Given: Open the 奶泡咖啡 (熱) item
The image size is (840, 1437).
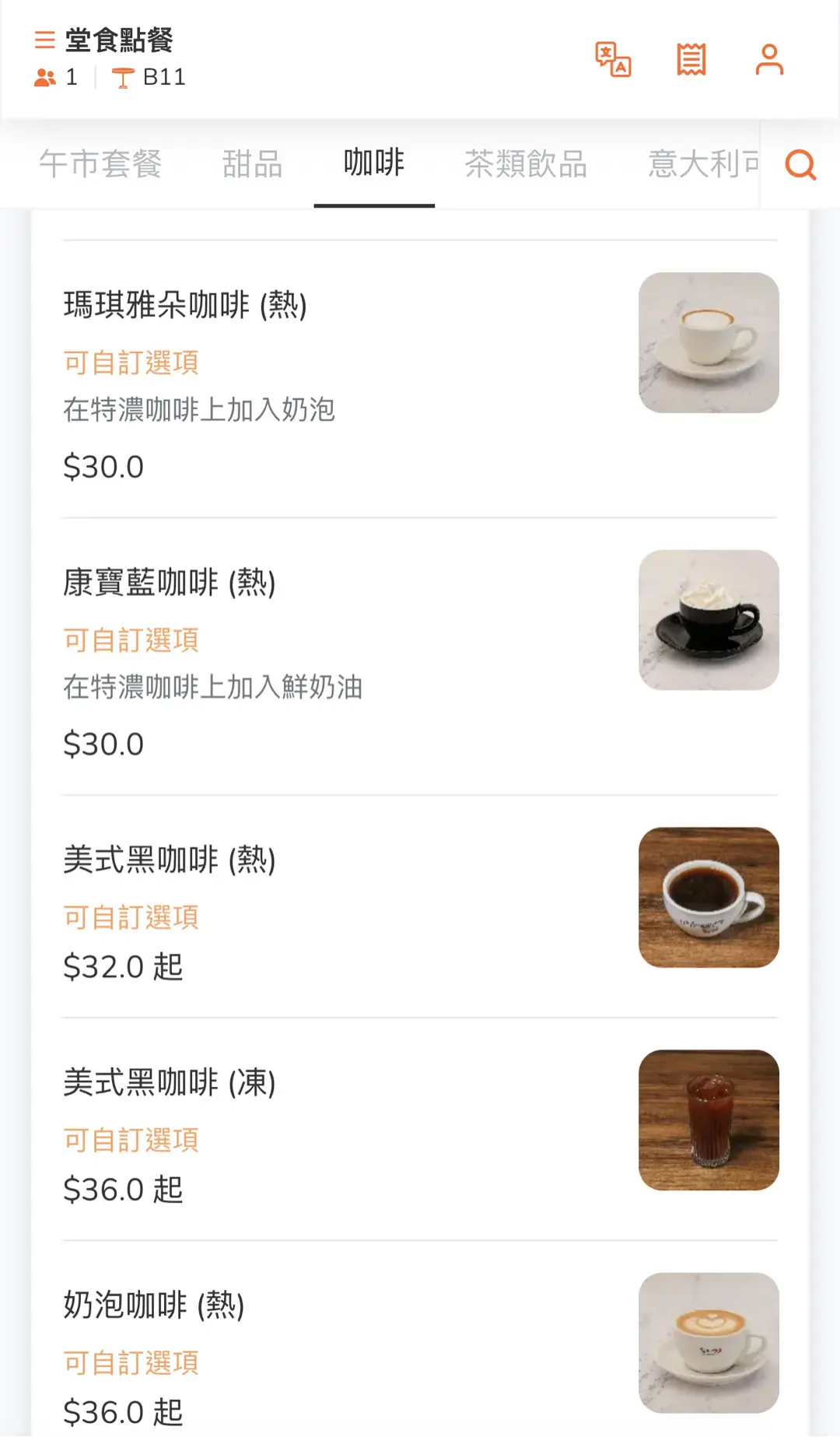Looking at the screenshot, I should click(x=154, y=1306).
